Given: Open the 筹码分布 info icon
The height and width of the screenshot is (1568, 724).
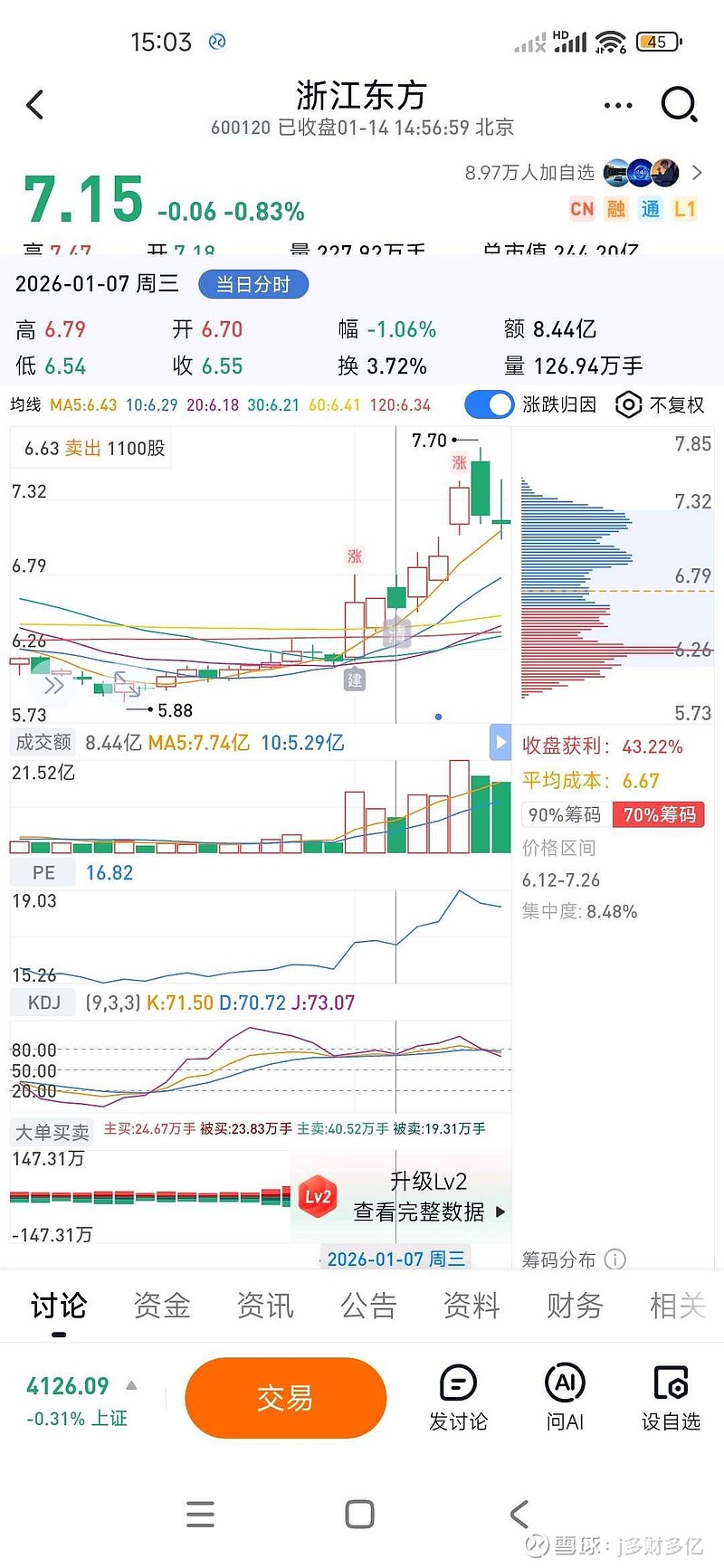Looking at the screenshot, I should 615,1259.
